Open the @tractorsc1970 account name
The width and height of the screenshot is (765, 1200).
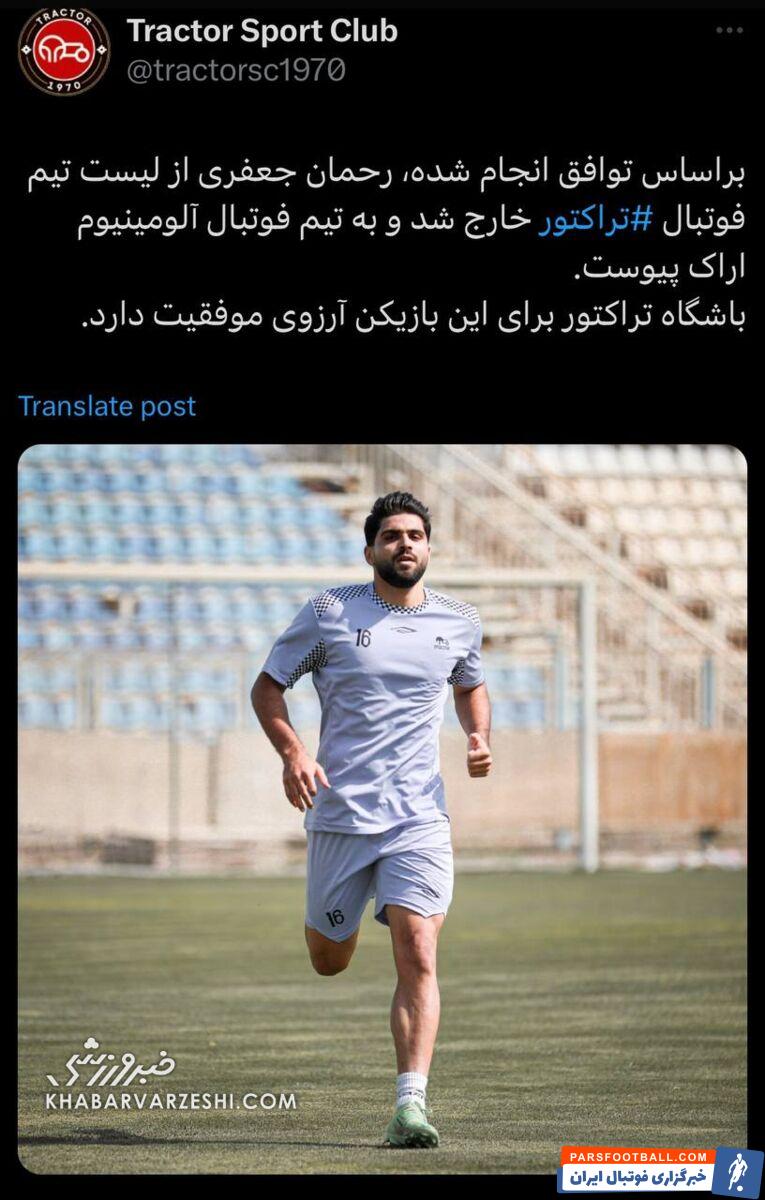236,70
